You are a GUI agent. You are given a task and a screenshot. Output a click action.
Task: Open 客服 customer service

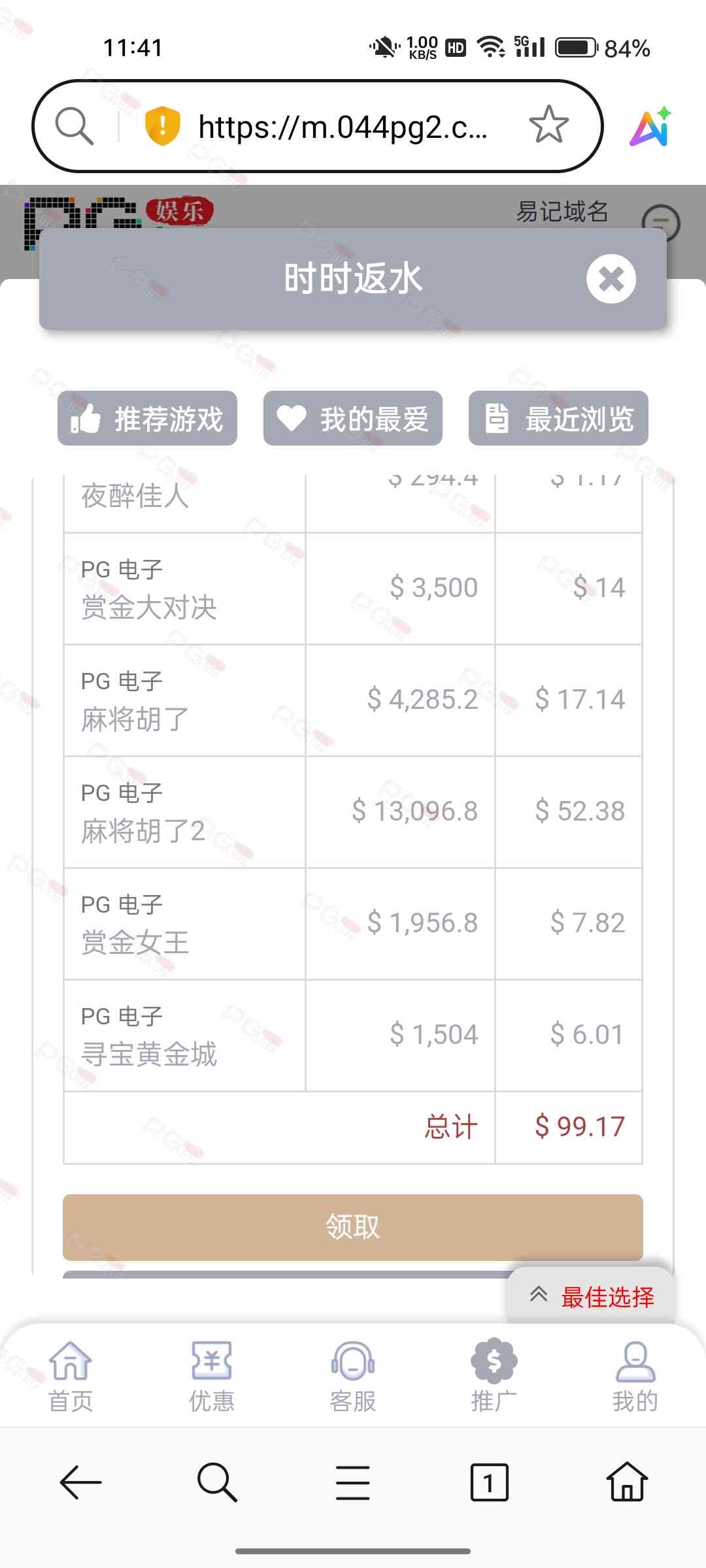point(353,1375)
